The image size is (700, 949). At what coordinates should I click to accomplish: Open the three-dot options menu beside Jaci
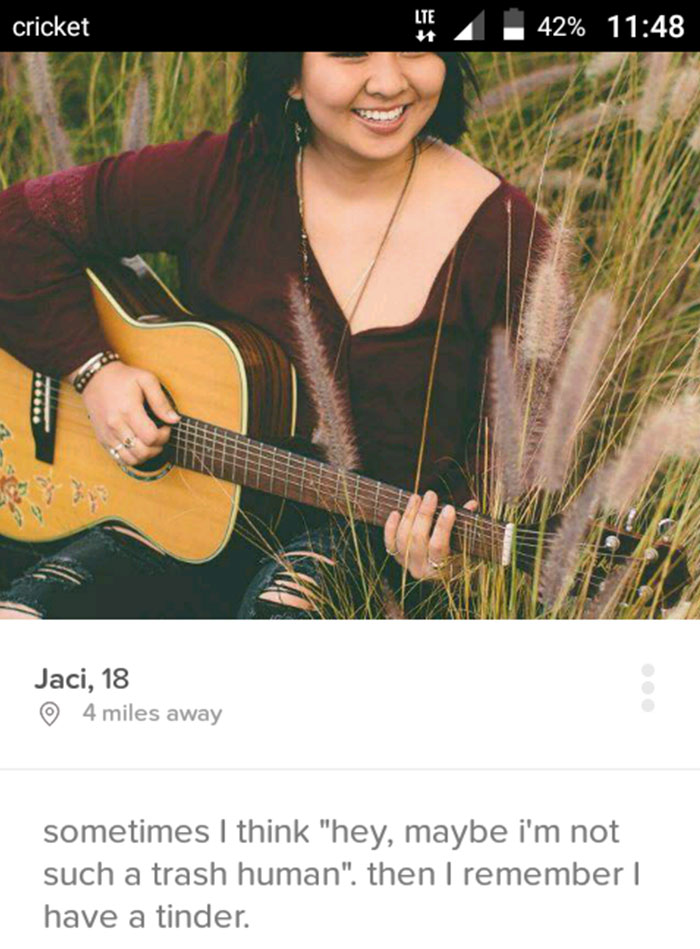pos(648,687)
